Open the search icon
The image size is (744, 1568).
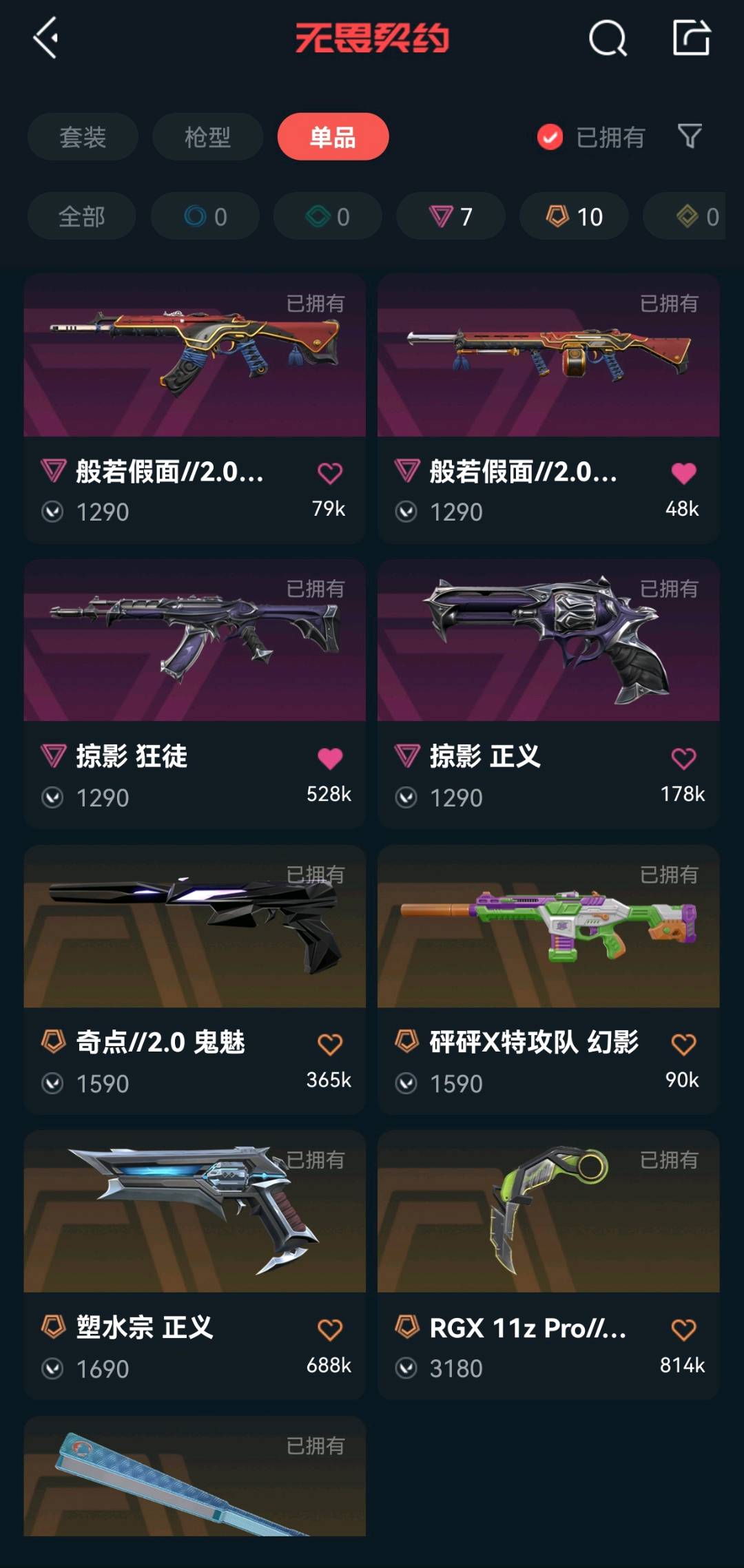point(608,39)
